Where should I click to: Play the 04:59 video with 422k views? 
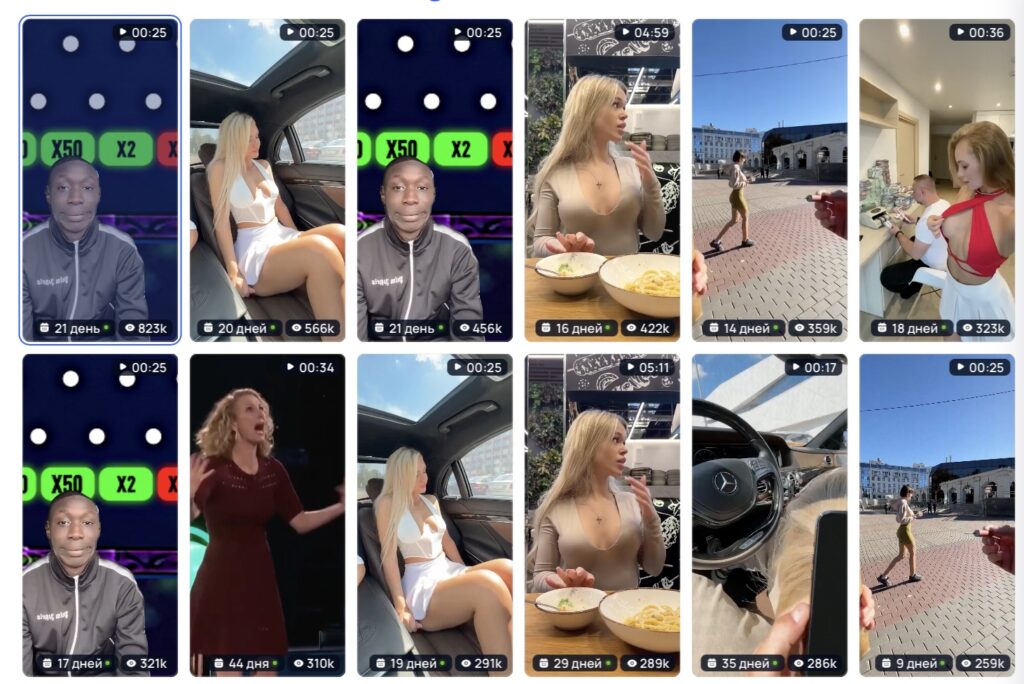click(x=602, y=180)
